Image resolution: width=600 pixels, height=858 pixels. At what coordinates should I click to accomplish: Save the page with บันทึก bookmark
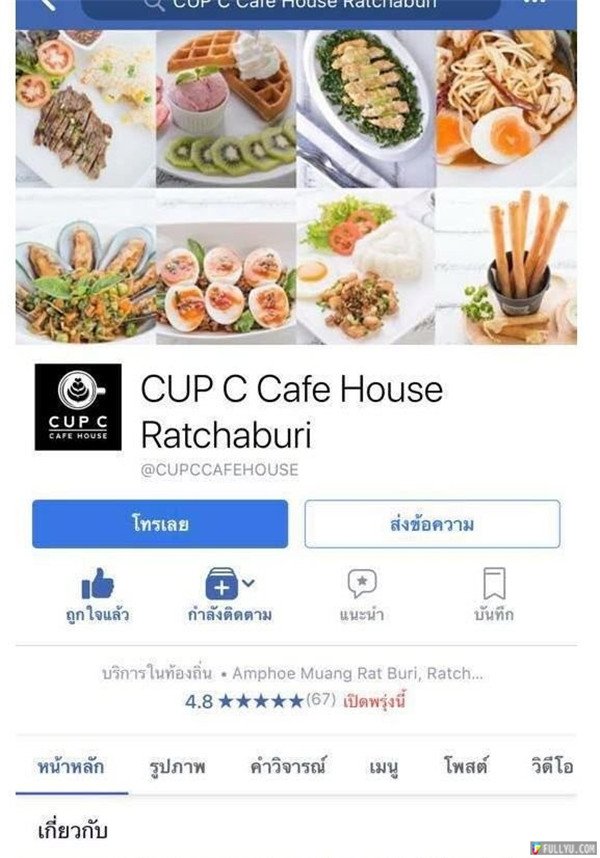tap(494, 595)
